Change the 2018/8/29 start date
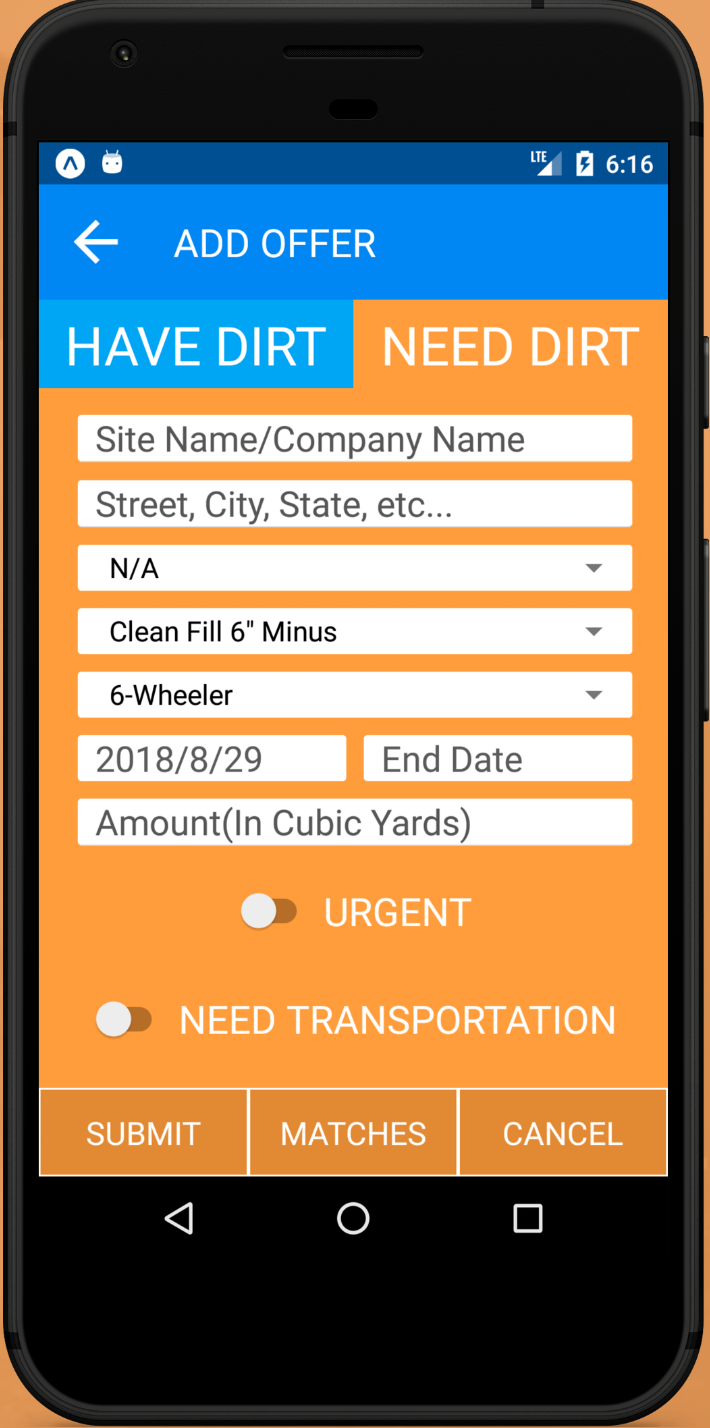Viewport: 710px width, 1428px height. coord(212,759)
